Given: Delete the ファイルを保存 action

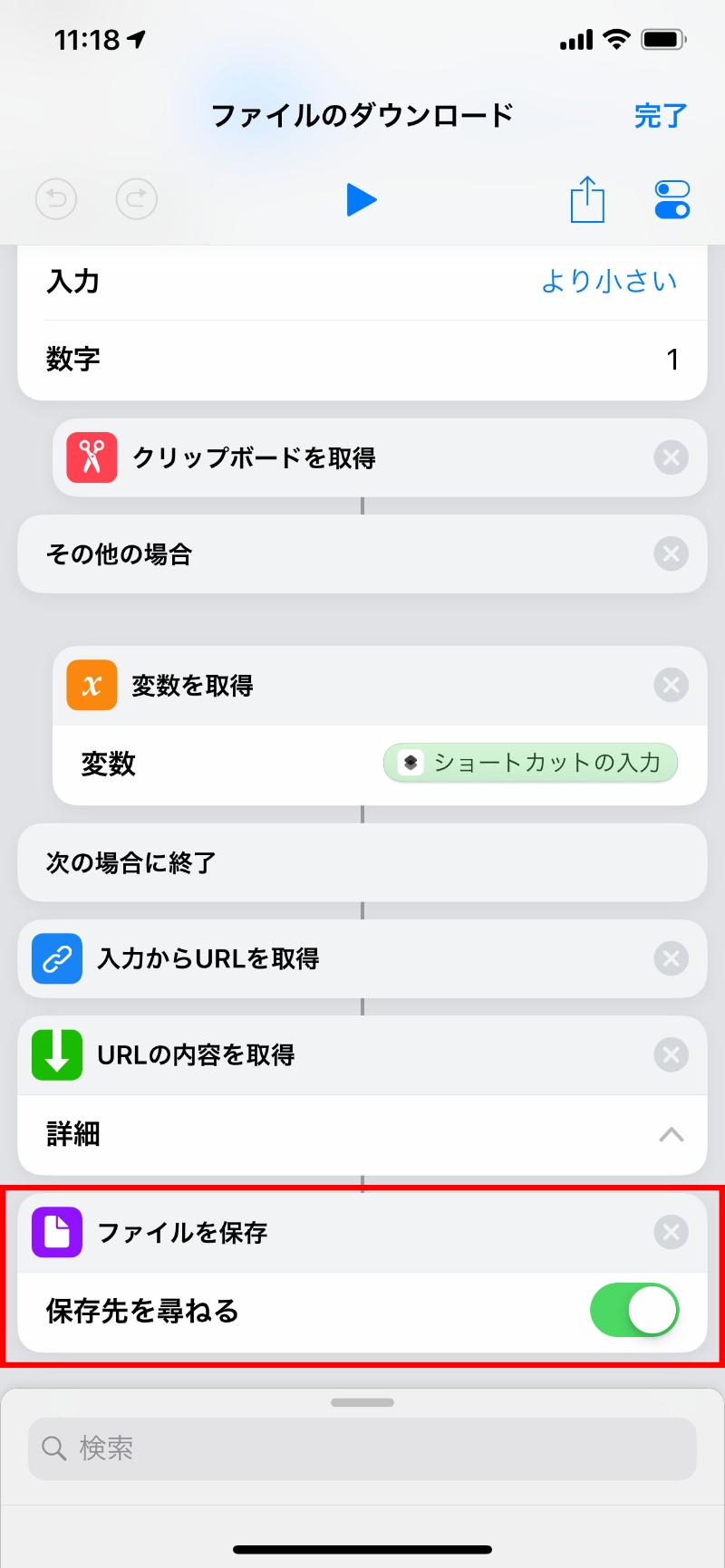Looking at the screenshot, I should coord(671,1232).
